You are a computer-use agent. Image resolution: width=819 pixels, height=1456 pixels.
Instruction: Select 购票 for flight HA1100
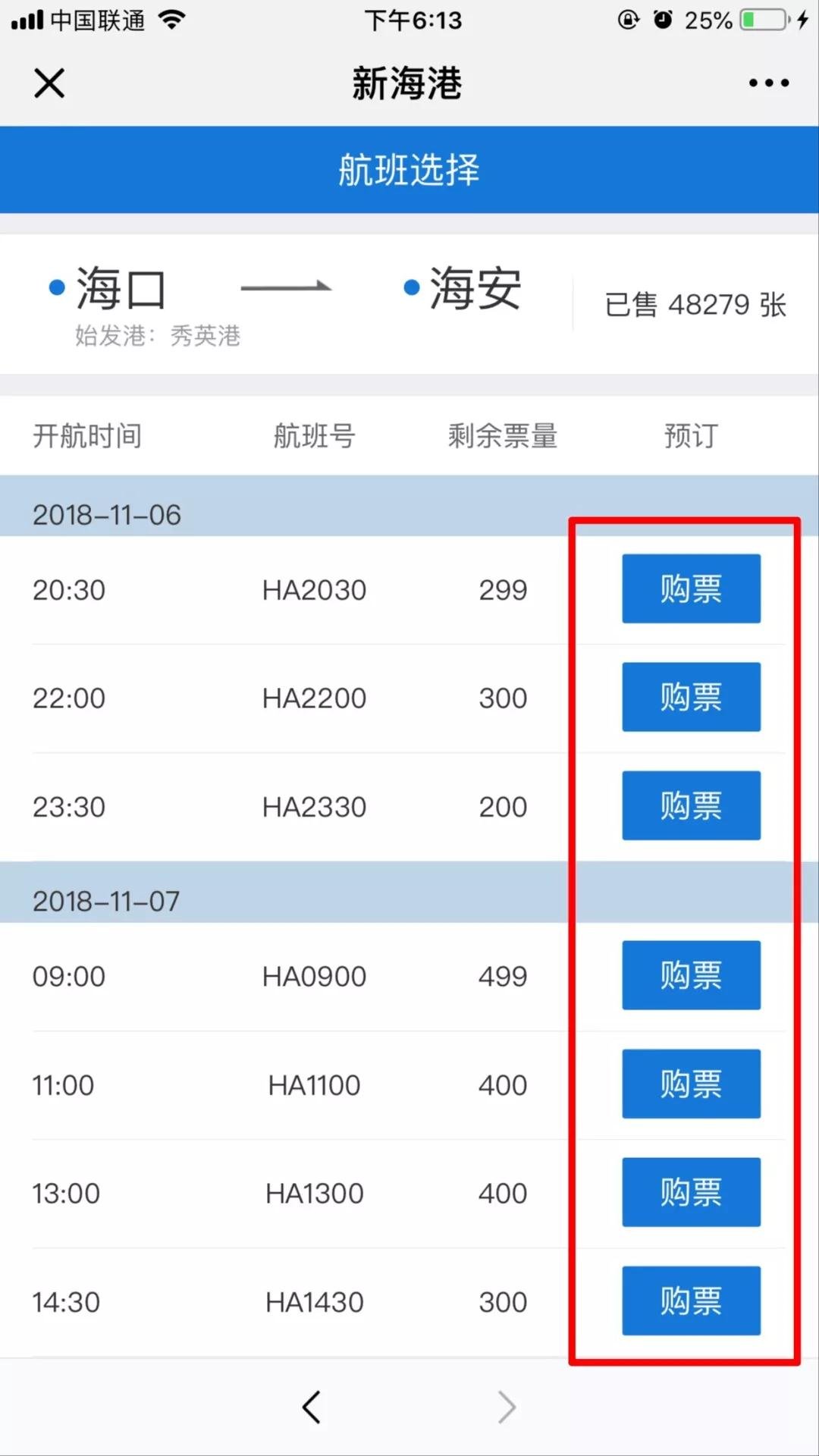coord(691,1084)
